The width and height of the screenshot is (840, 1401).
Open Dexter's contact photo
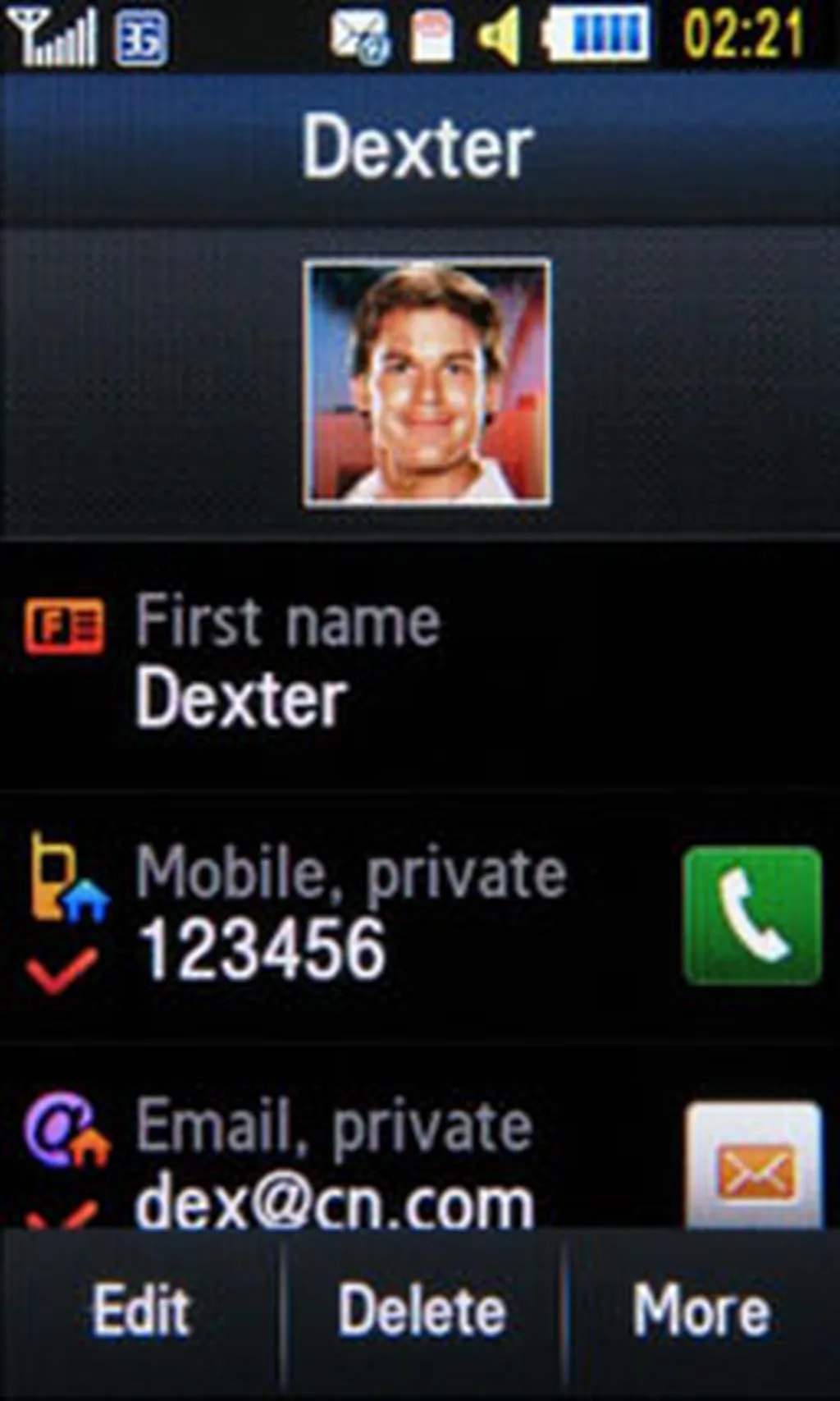point(427,382)
